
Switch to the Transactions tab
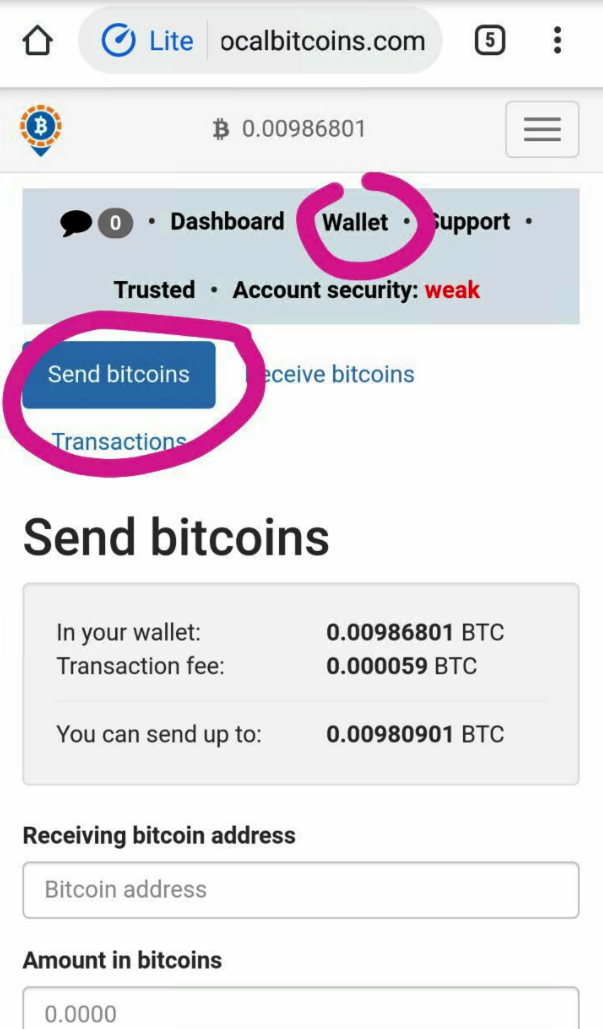coord(119,441)
